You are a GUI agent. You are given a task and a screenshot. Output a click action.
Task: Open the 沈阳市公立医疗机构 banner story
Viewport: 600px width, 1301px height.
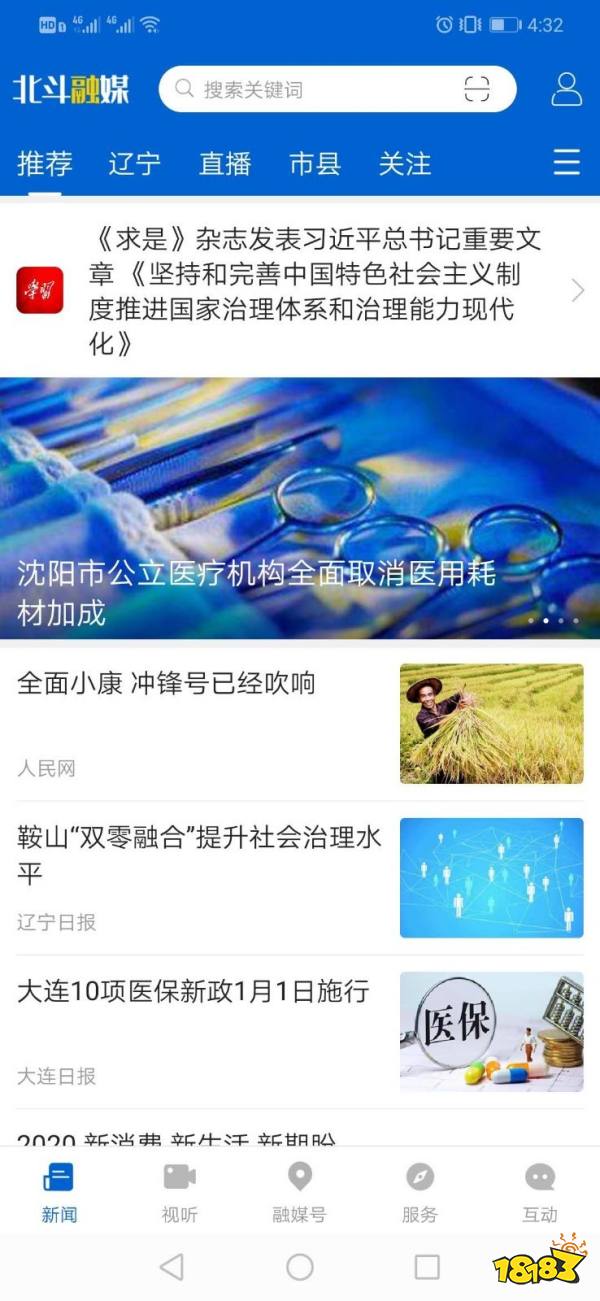tap(300, 508)
